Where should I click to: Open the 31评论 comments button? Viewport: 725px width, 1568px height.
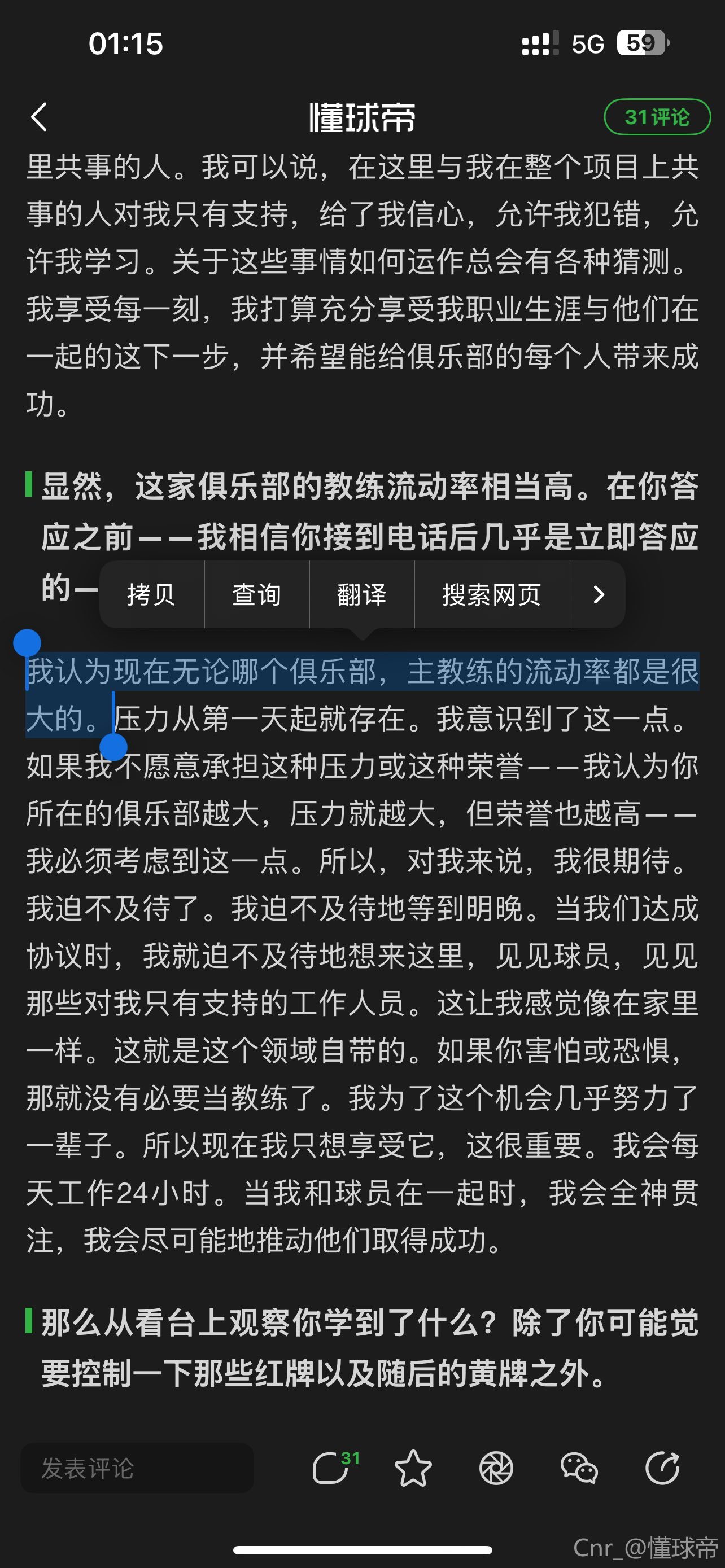pyautogui.click(x=656, y=117)
